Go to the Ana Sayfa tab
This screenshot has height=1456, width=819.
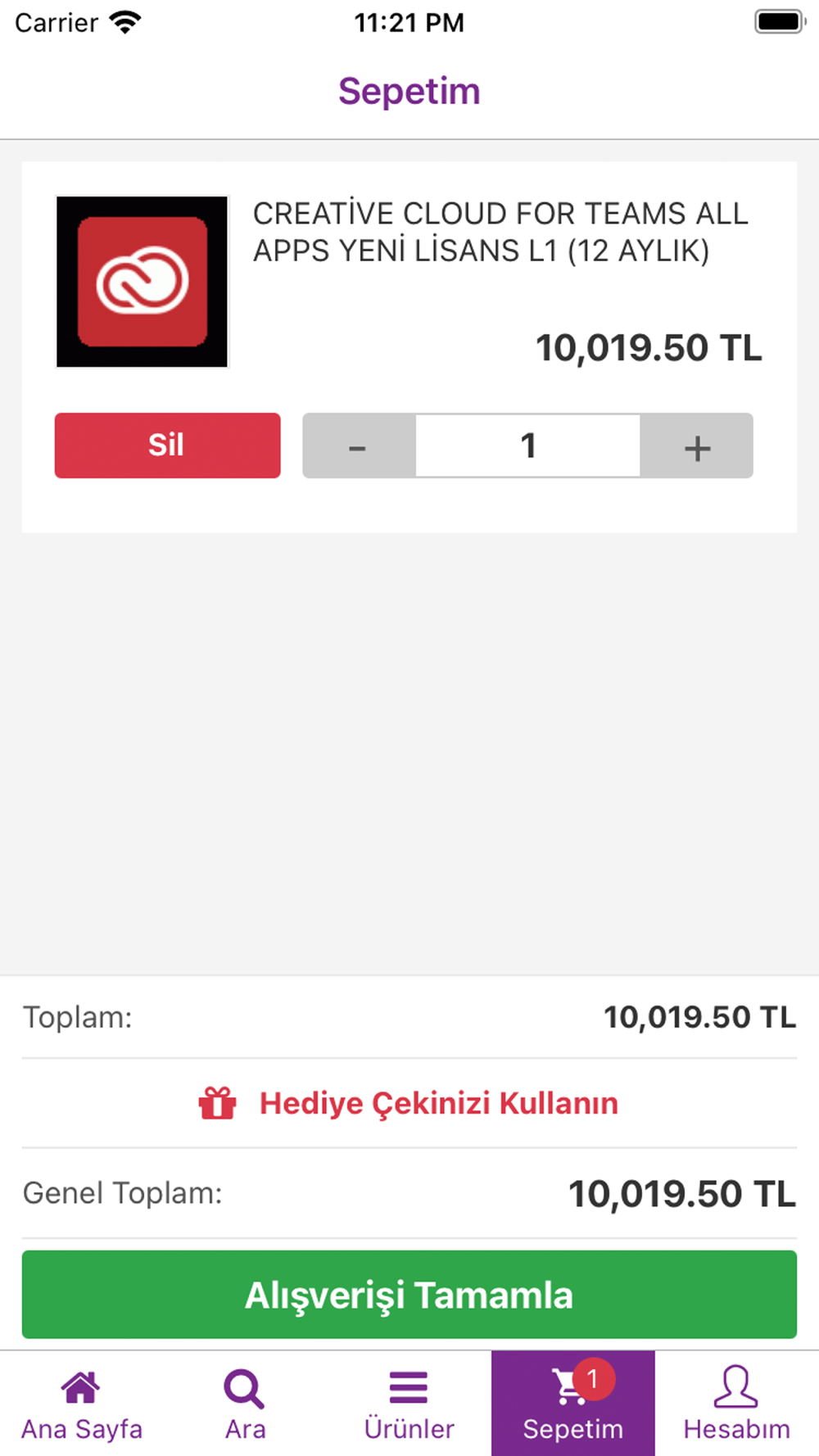[82, 1404]
